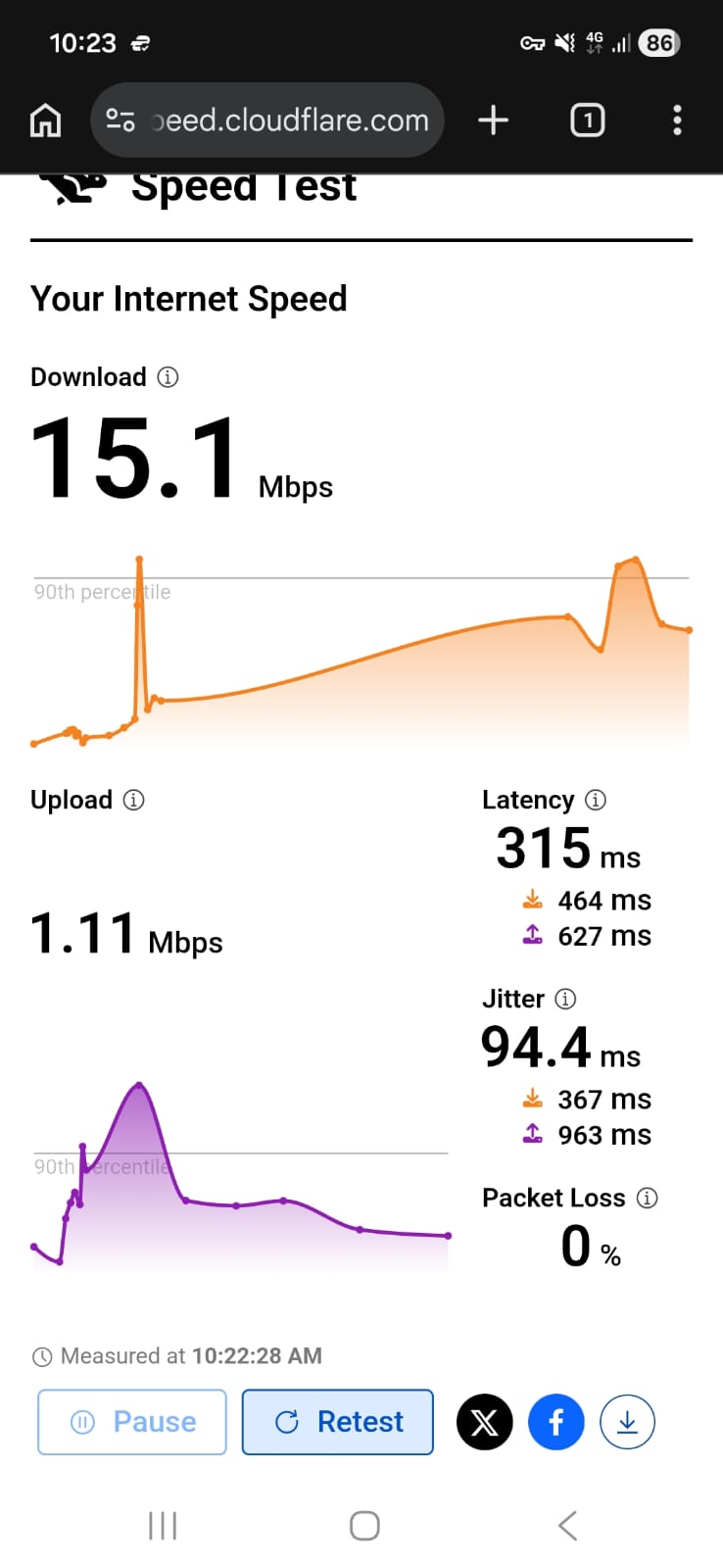Open the browser tab switcher
The height and width of the screenshot is (1568, 723).
point(586,120)
